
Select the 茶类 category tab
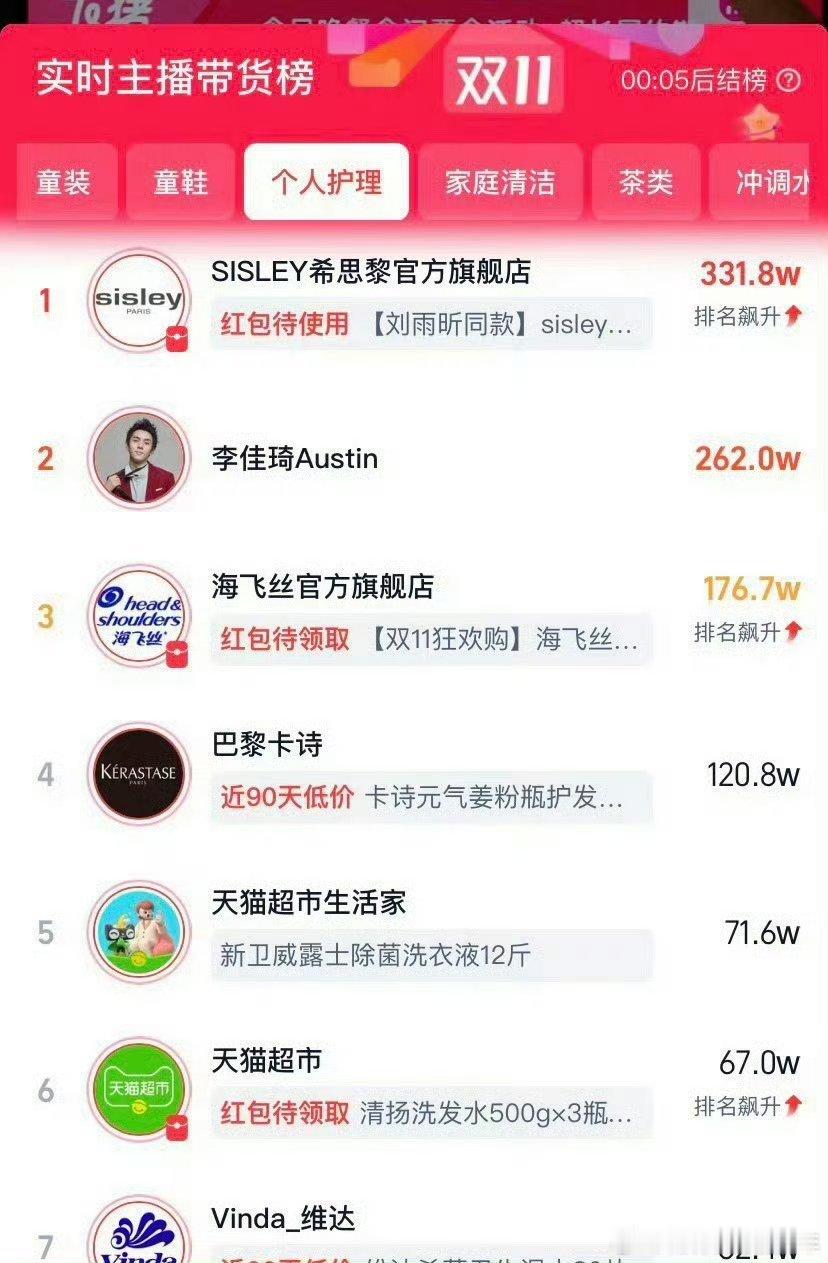(x=646, y=182)
